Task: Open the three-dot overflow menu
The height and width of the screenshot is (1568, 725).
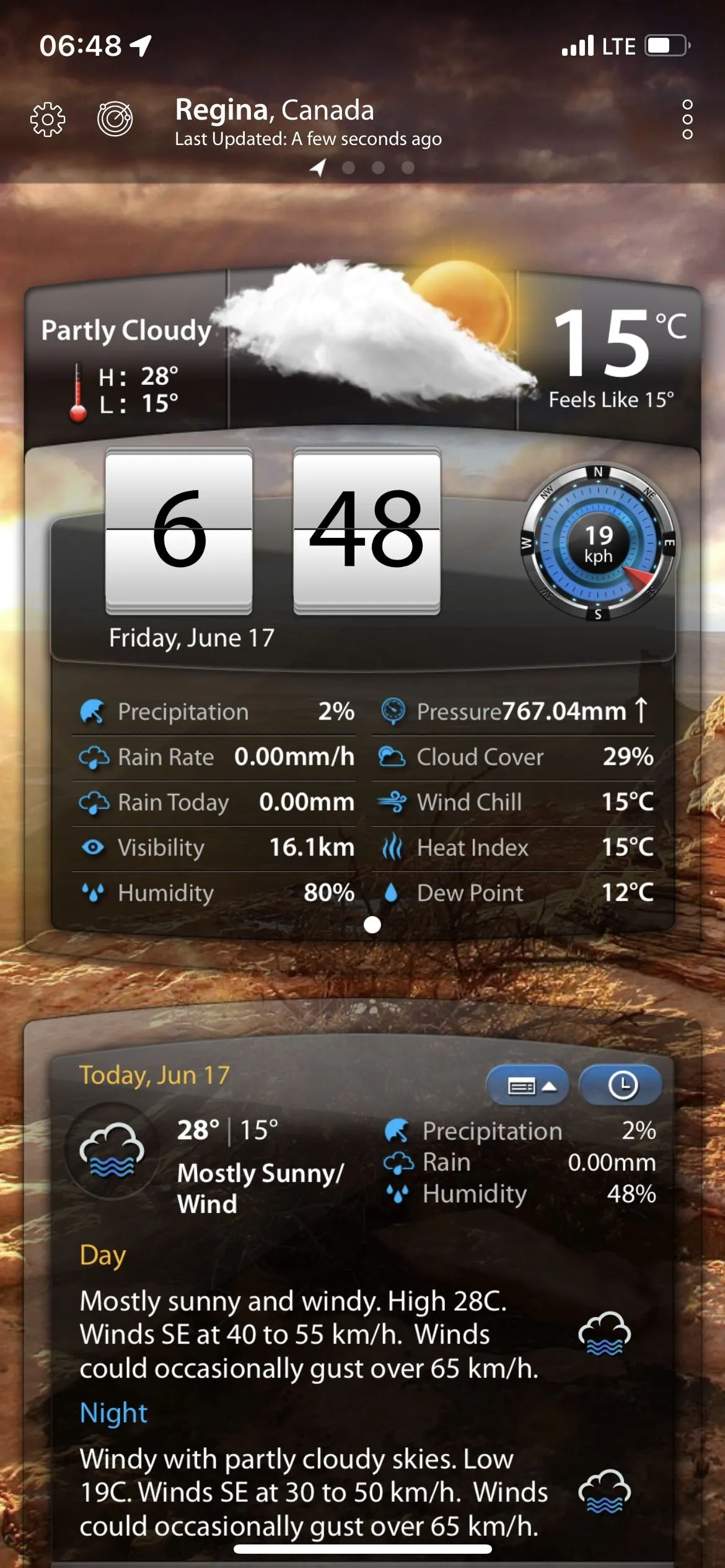Action: click(x=687, y=119)
